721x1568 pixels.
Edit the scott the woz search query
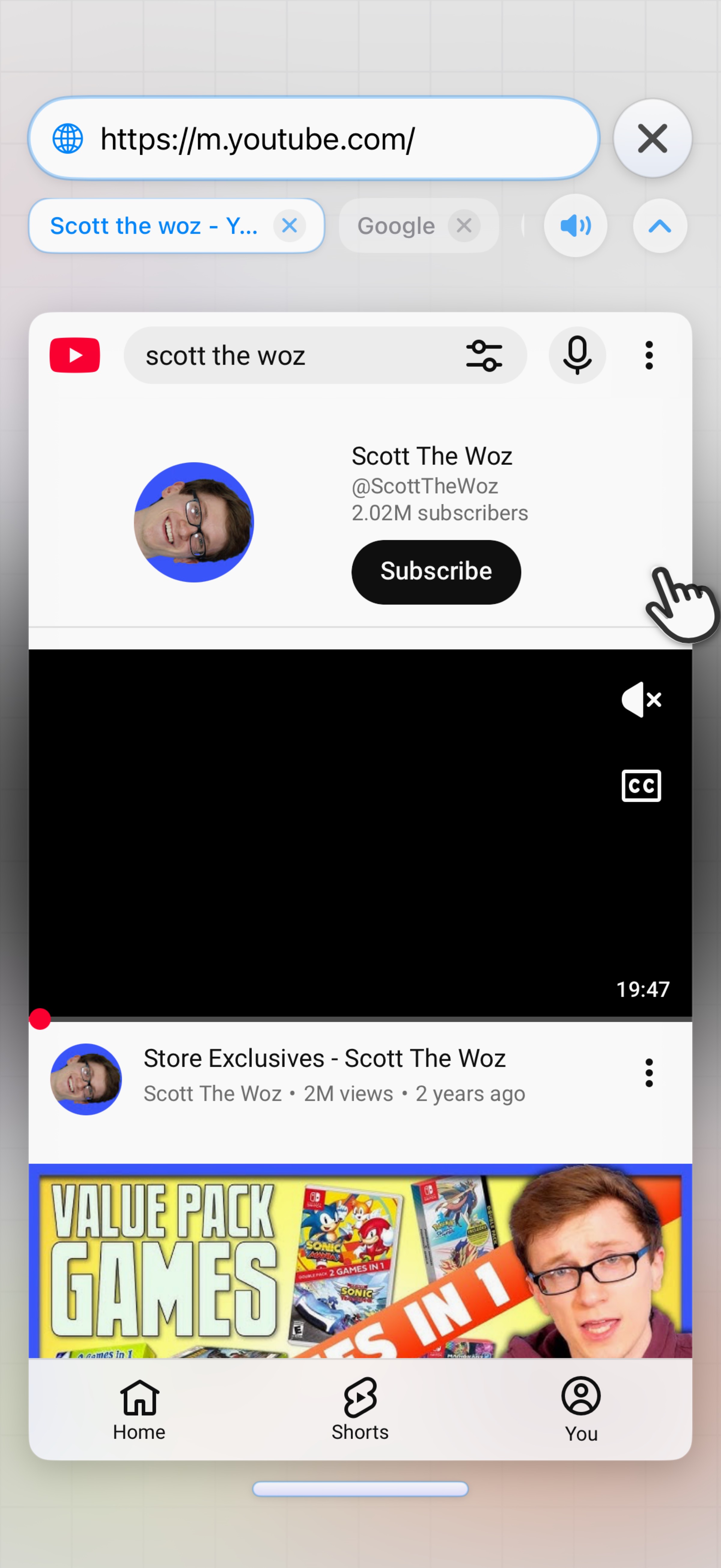pyautogui.click(x=292, y=355)
